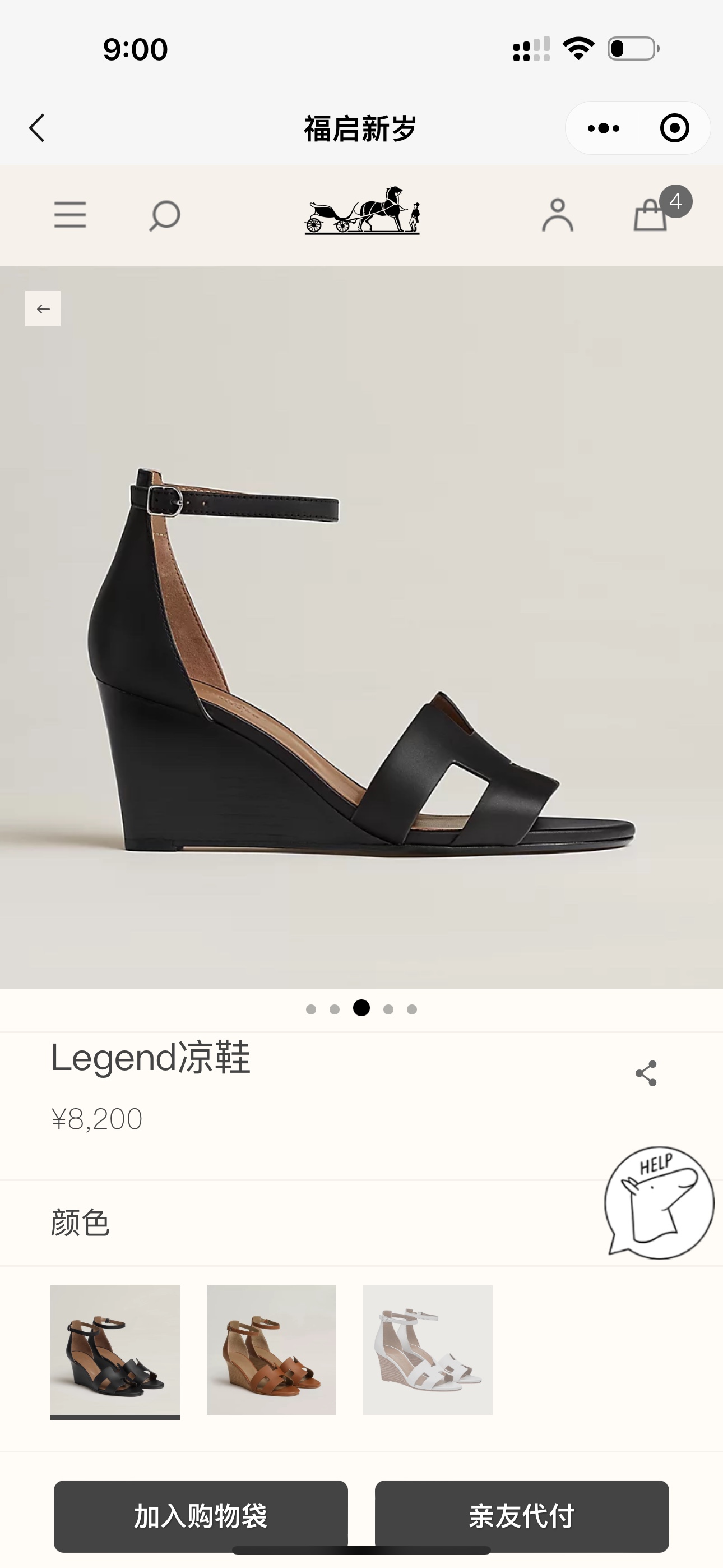Viewport: 723px width, 1568px height.
Task: Open the account profile
Action: pyautogui.click(x=558, y=215)
